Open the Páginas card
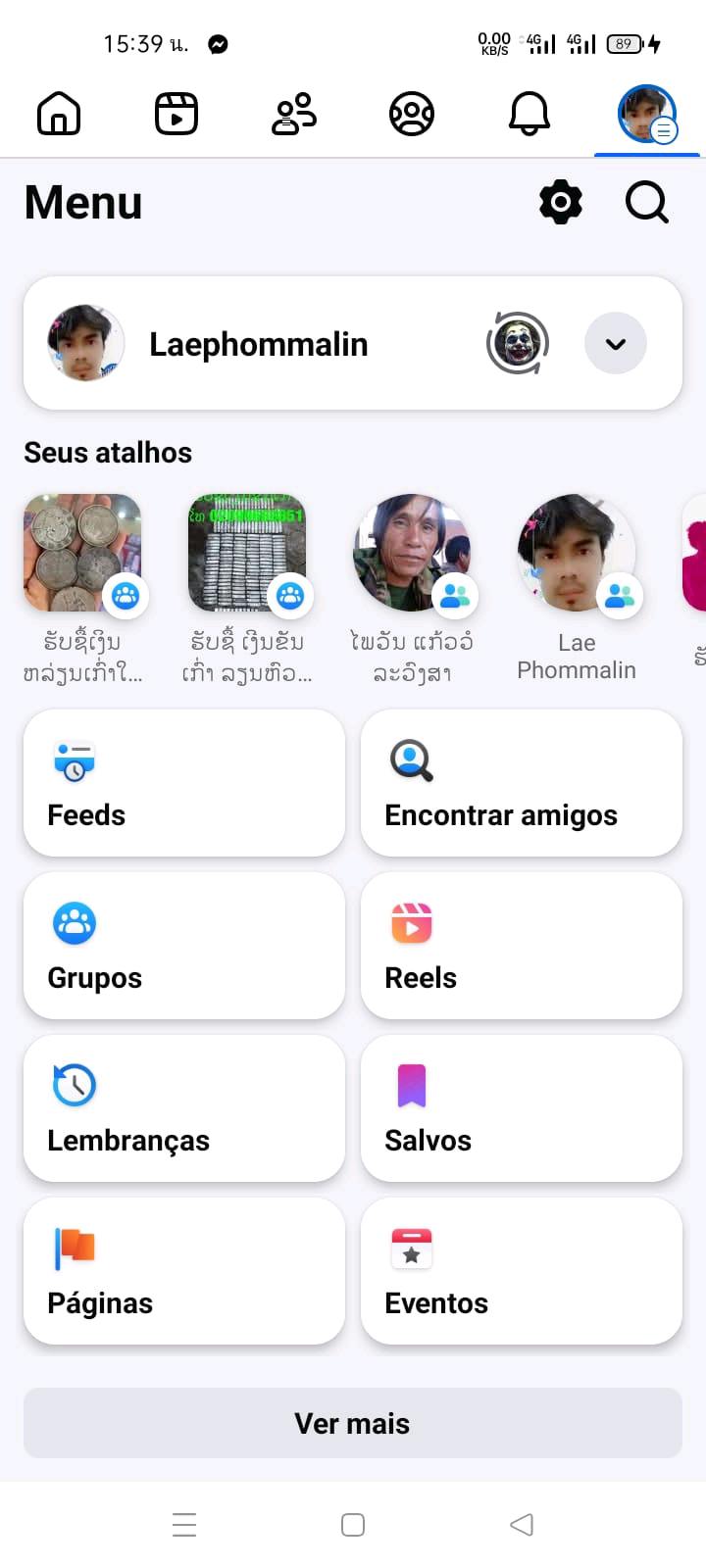 (x=184, y=1271)
